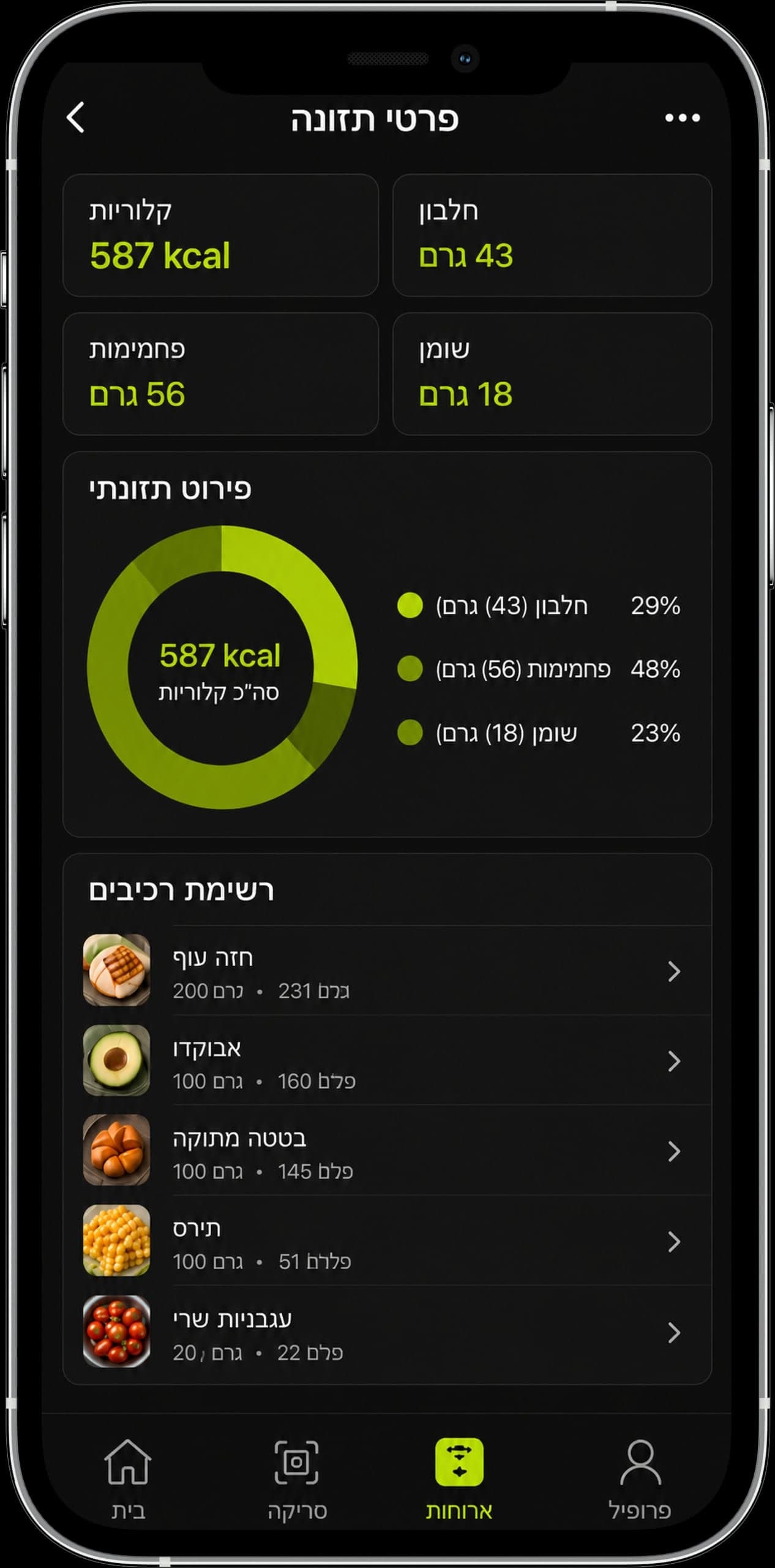Viewport: 775px width, 1568px height.
Task: Switch to the בית tab
Action: (128, 1477)
